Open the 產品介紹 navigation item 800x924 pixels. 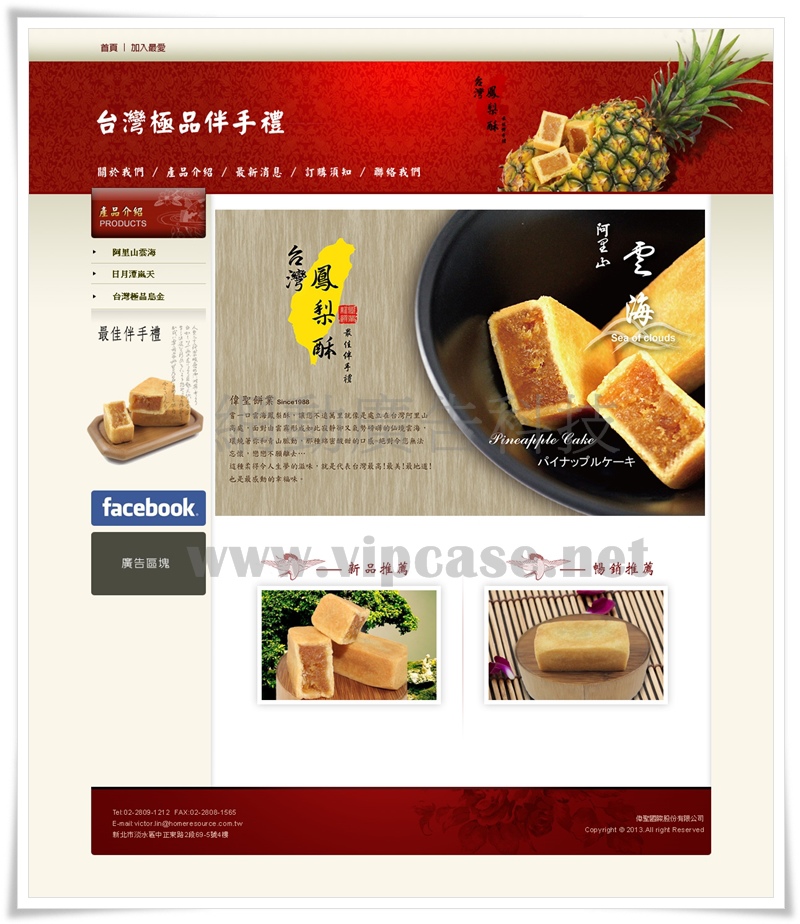click(x=189, y=172)
